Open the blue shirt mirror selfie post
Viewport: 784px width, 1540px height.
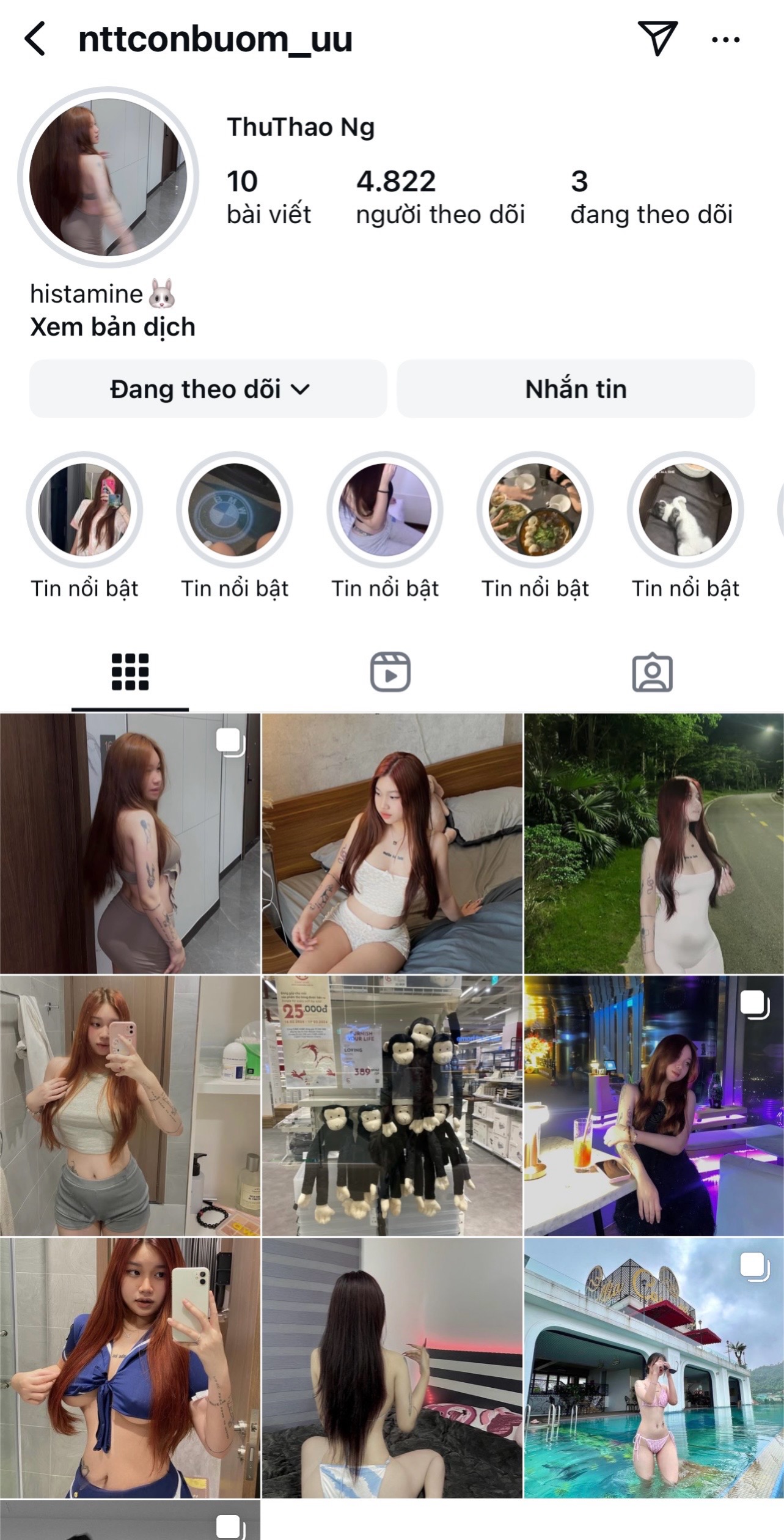click(130, 1368)
